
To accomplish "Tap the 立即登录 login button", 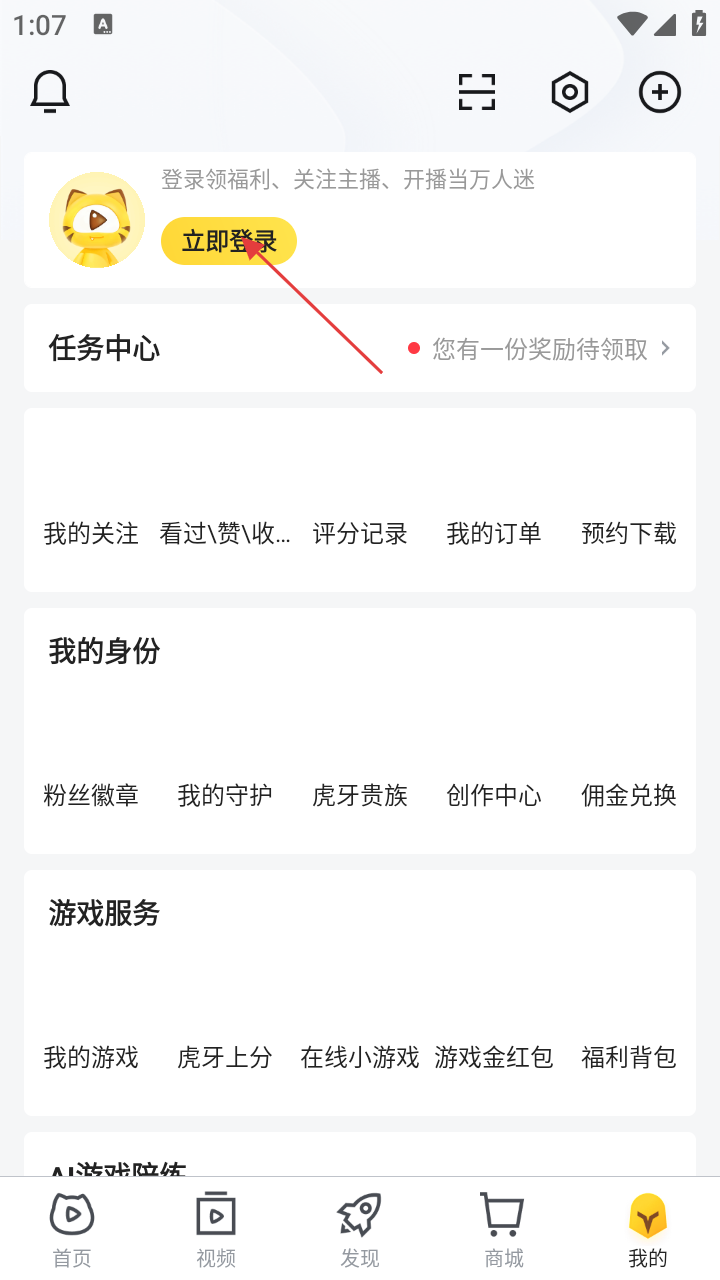I will [228, 241].
